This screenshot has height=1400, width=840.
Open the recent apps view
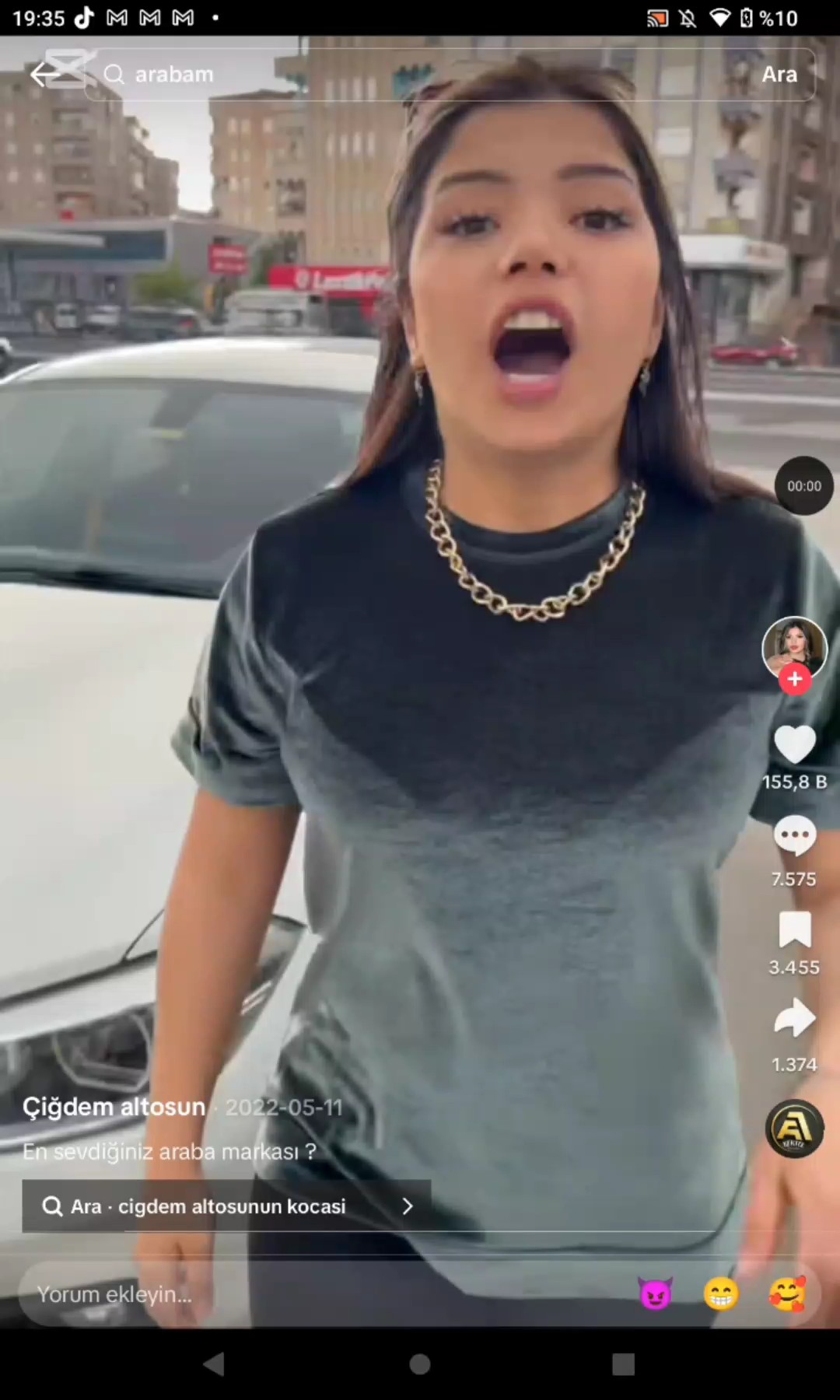(623, 1364)
